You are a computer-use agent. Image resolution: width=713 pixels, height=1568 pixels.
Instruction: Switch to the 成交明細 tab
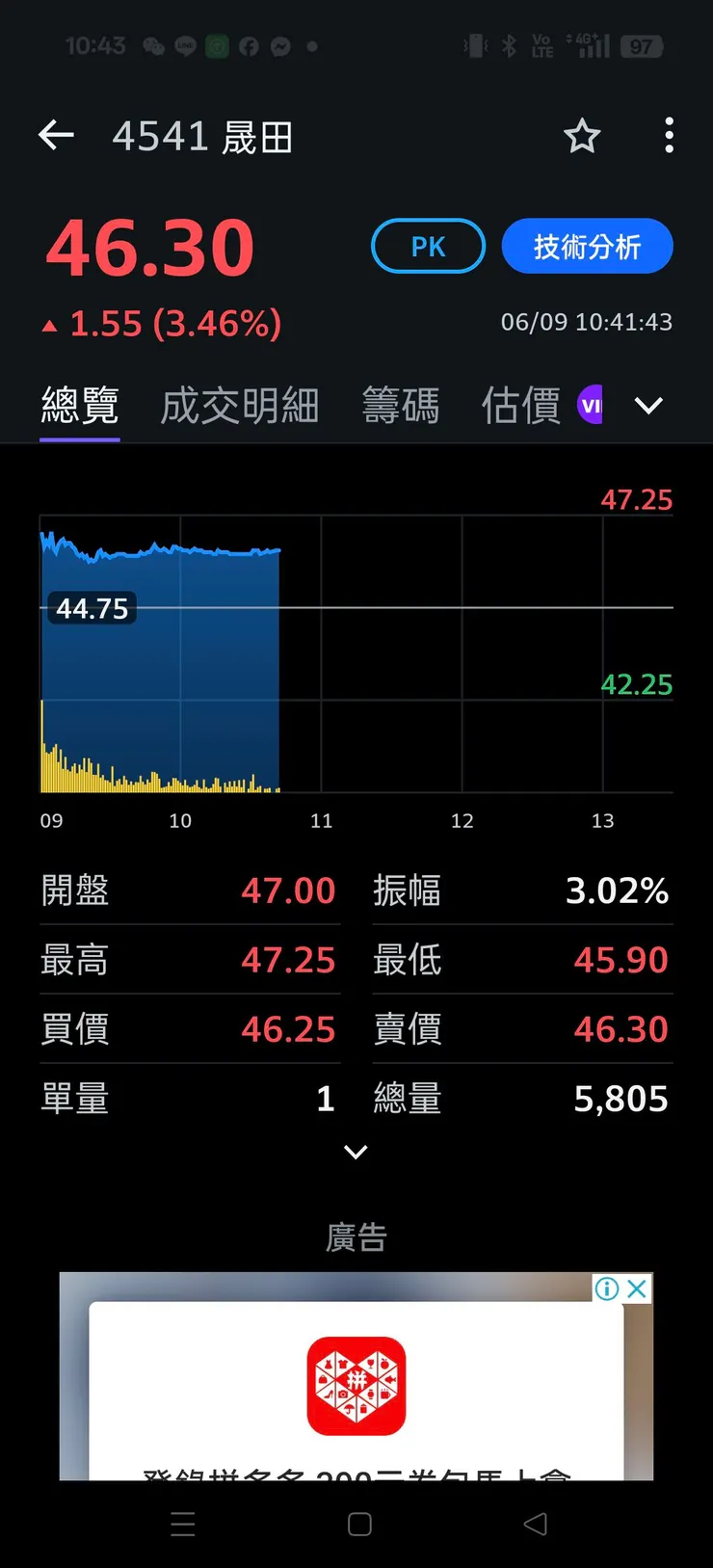click(239, 406)
